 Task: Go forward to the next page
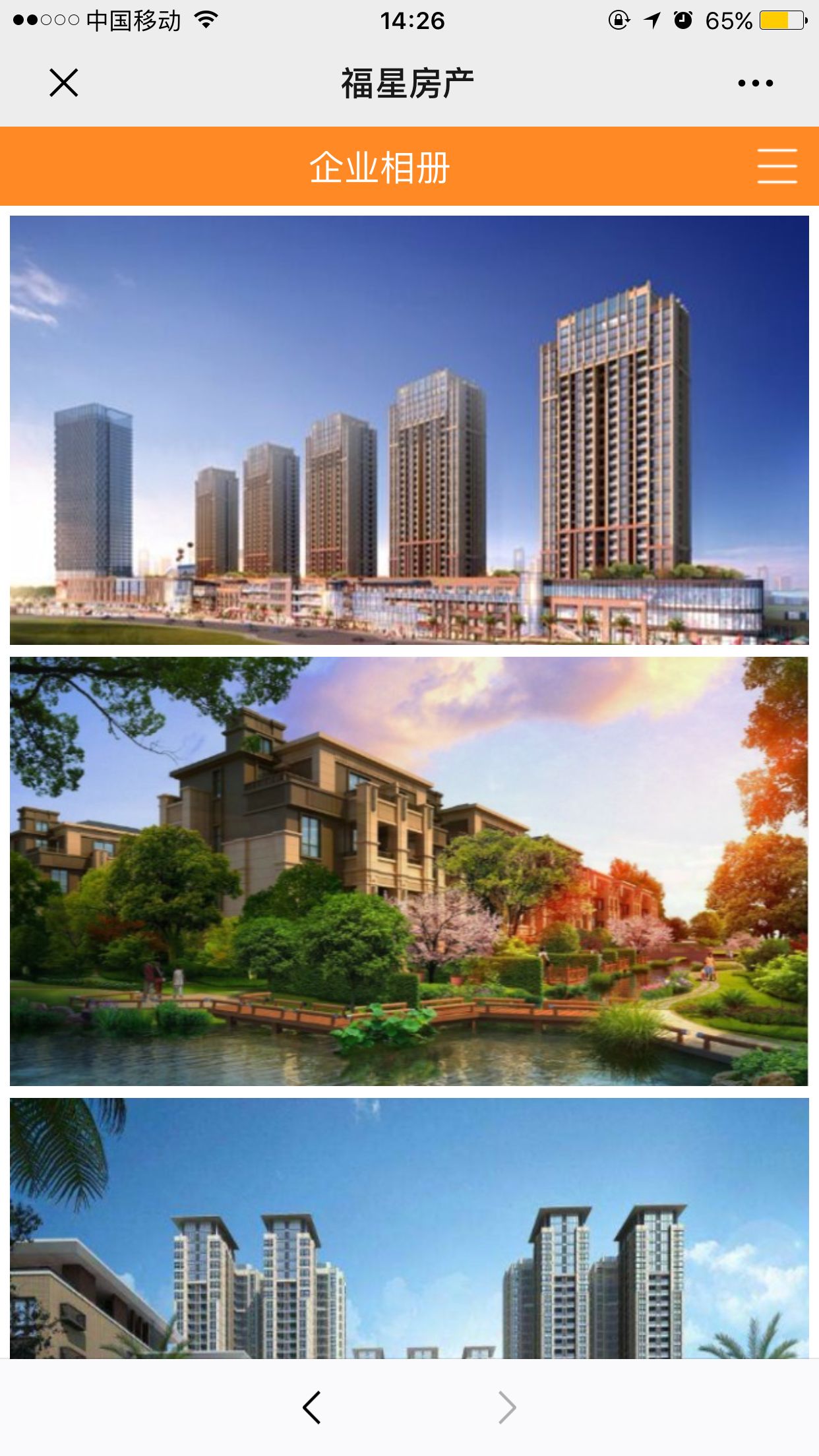pyautogui.click(x=506, y=1407)
